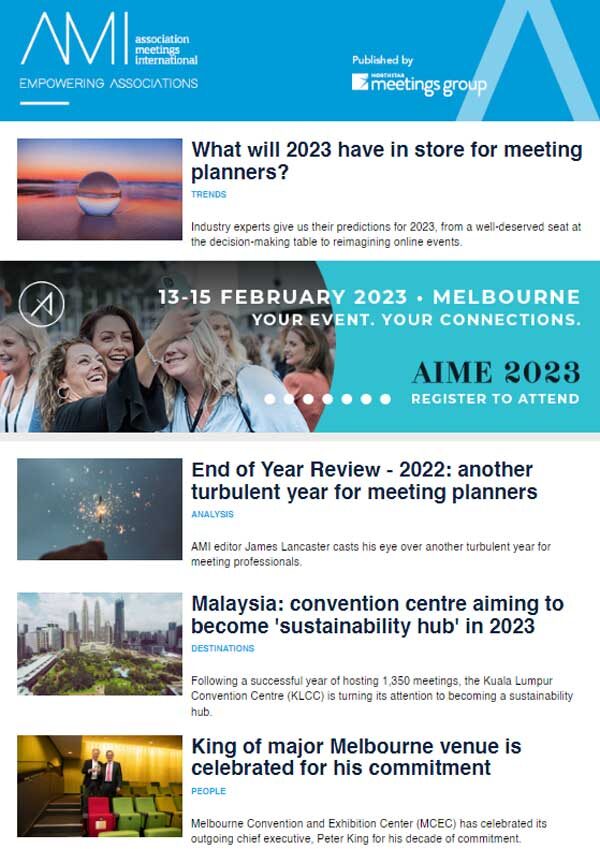Tap the Kuala Lumpur skyline thumbnail

[x=99, y=643]
